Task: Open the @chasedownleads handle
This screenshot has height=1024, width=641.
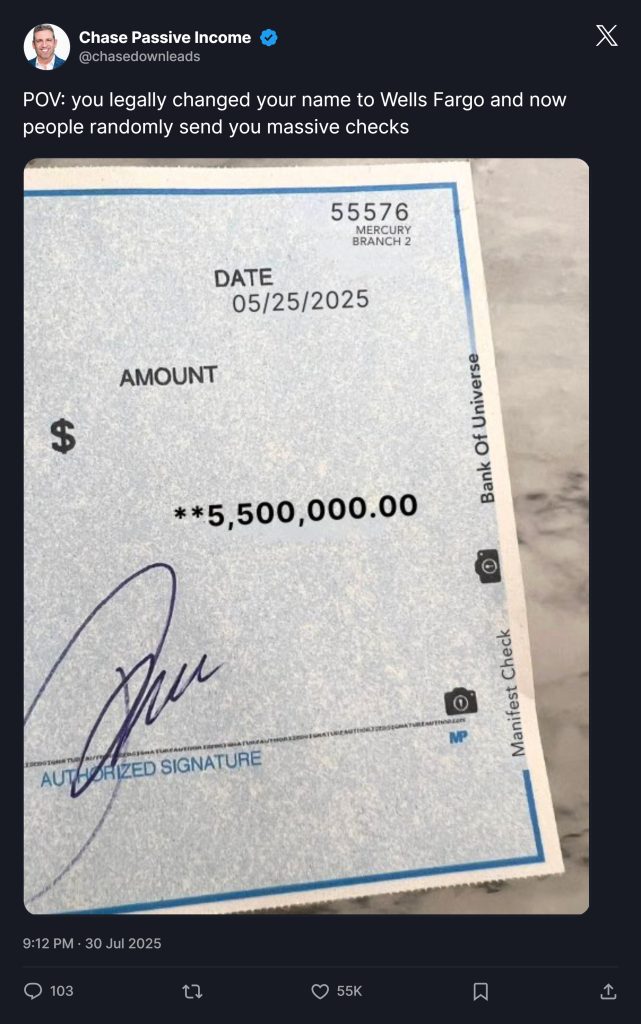Action: (x=139, y=57)
